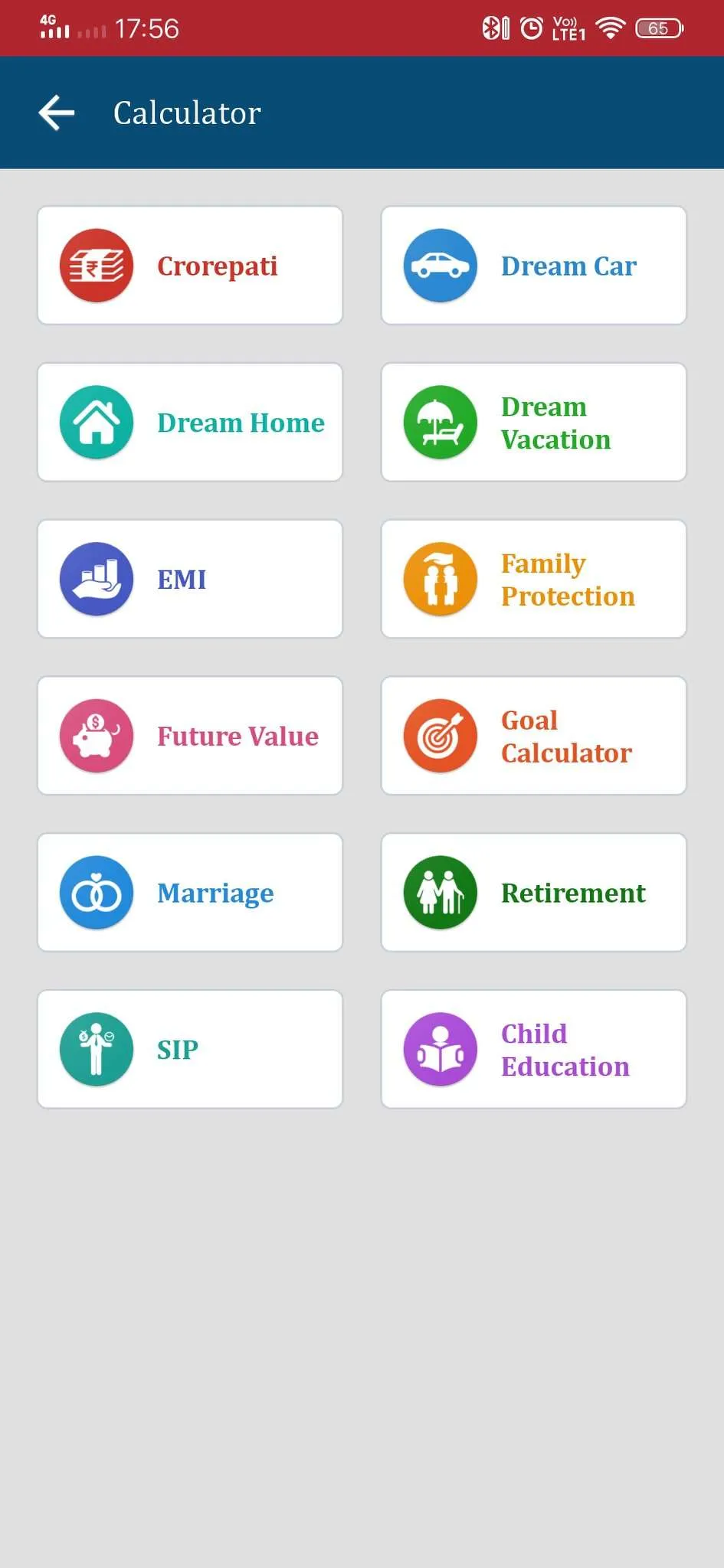Open the Goal Calculator target icon
The width and height of the screenshot is (724, 1568).
click(440, 736)
